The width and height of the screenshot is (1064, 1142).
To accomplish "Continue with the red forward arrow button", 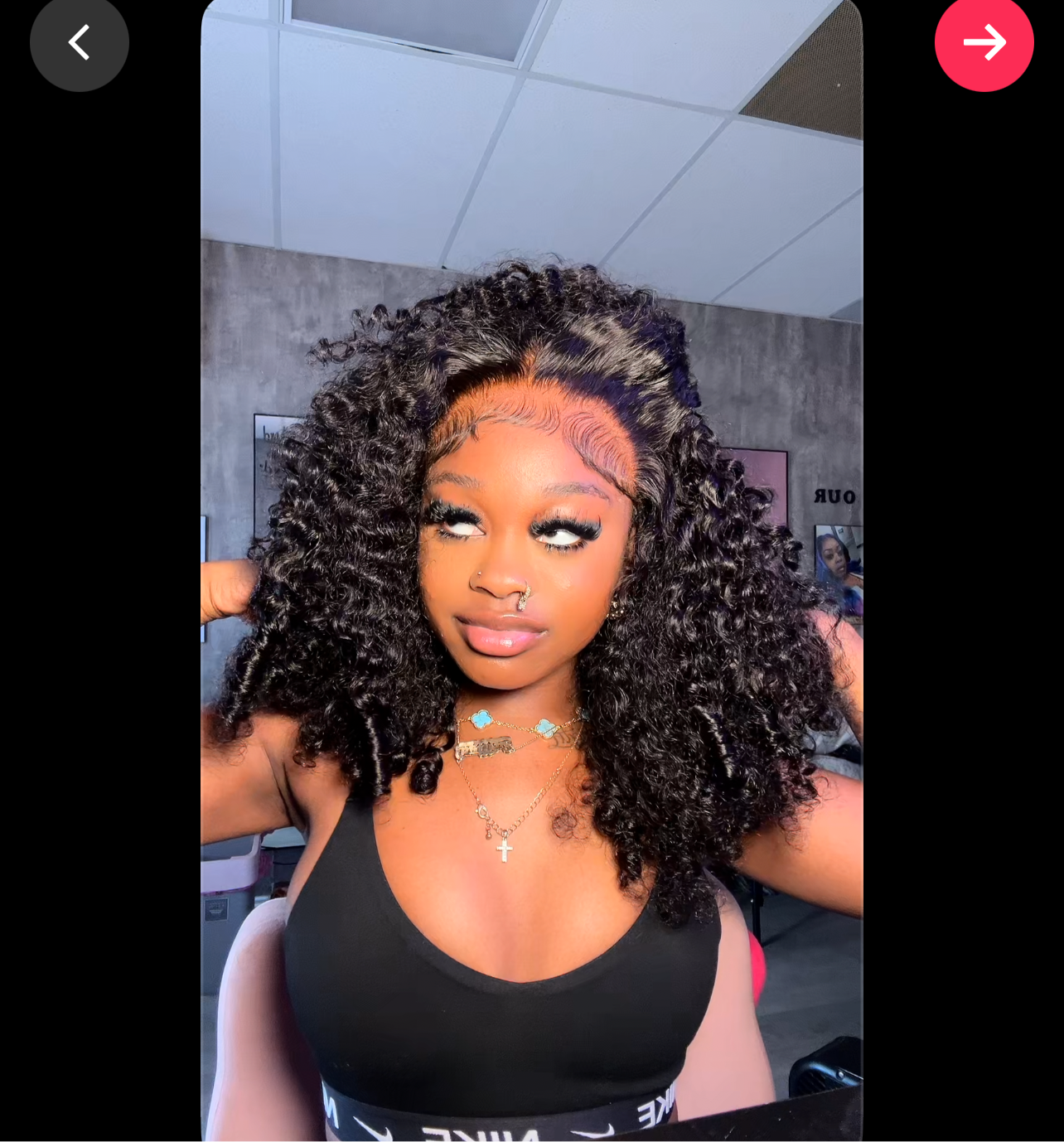I will tap(984, 42).
